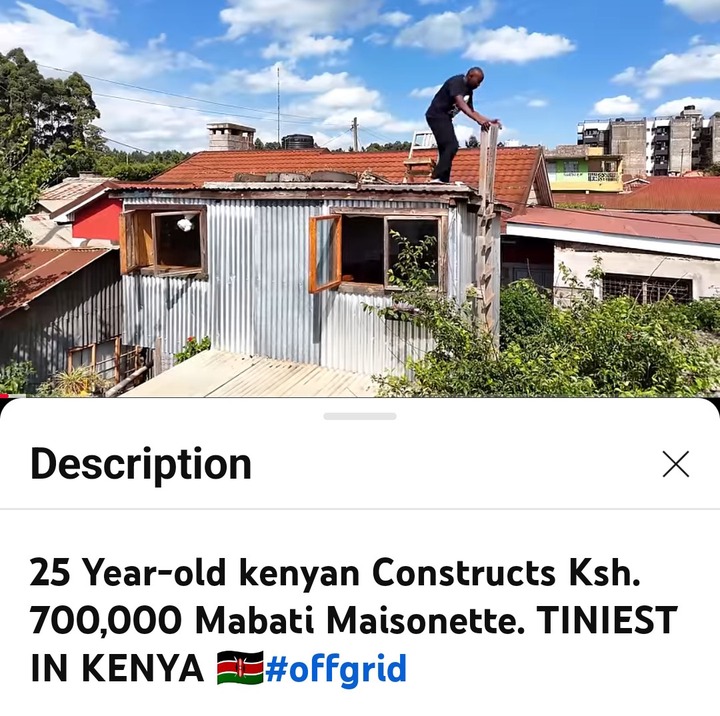
Task: Tap the video player above the description
Action: pos(360,200)
